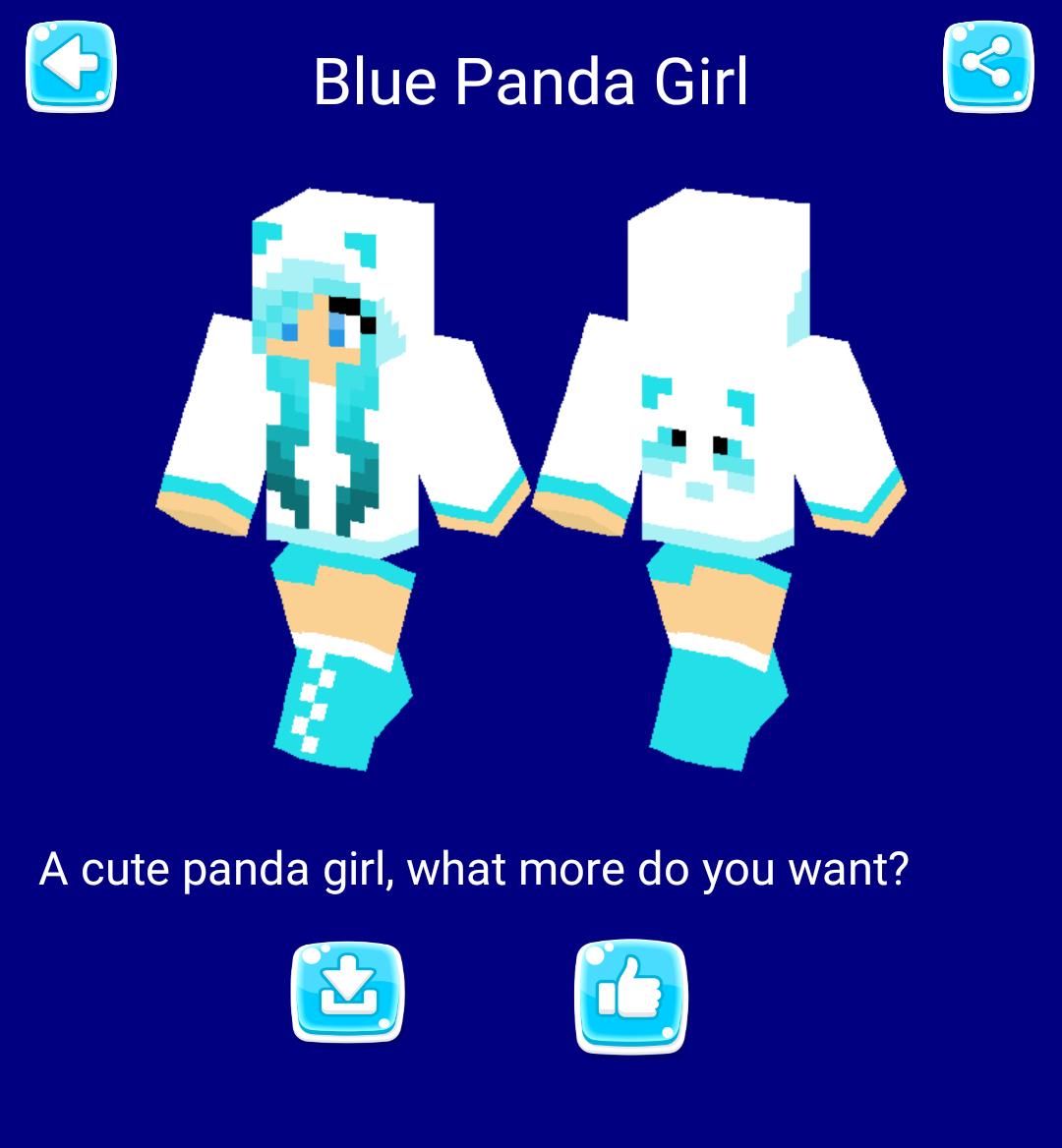Screen dimensions: 1062x1148
Task: Like this skin with thumbs up
Action: click(x=630, y=996)
